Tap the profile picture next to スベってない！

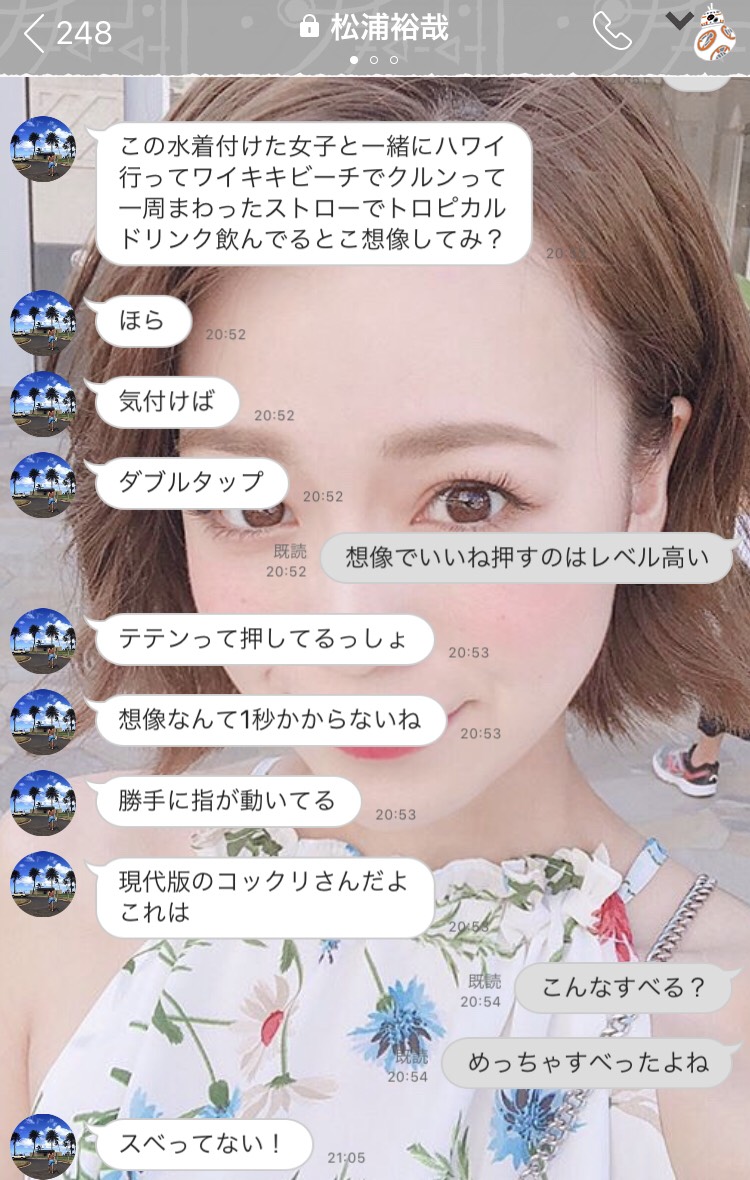click(42, 1145)
